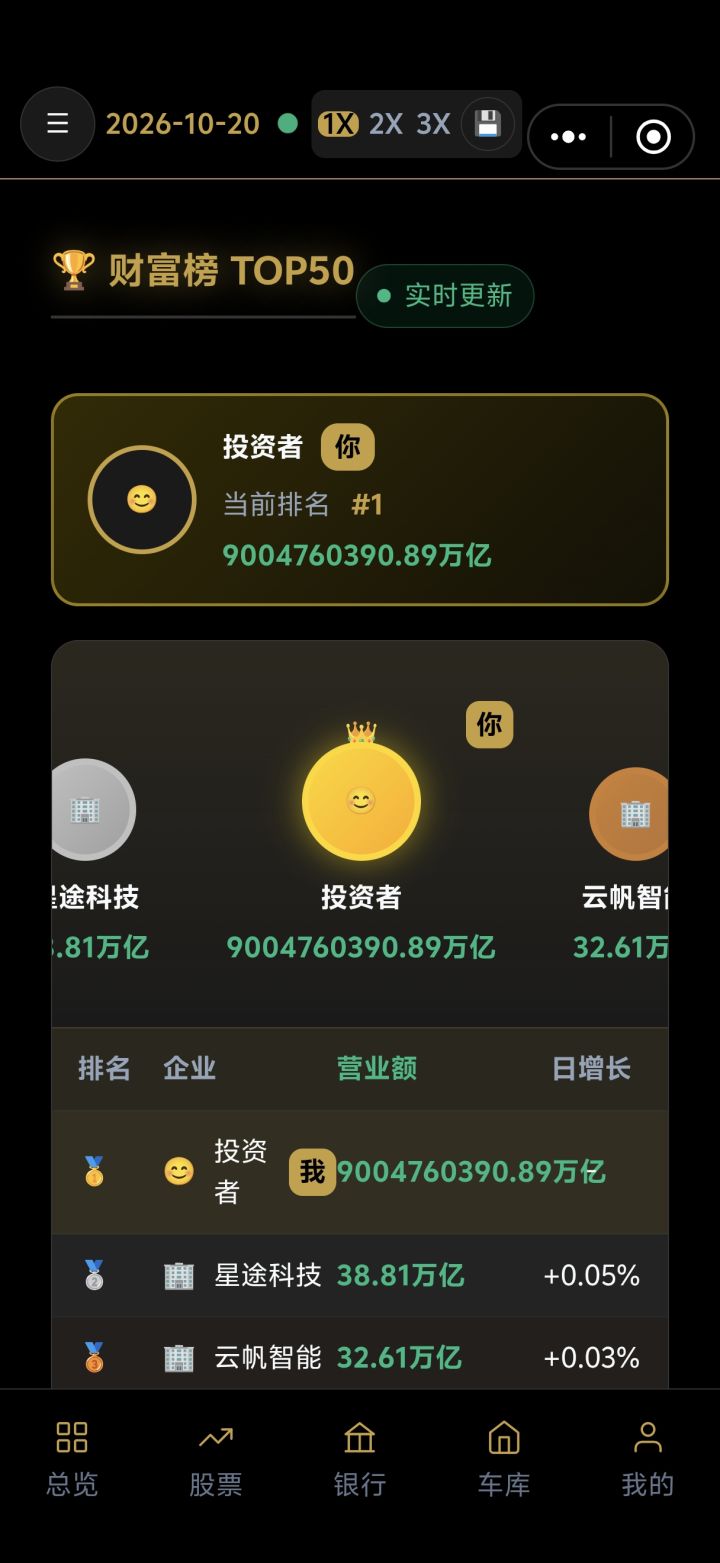Screen dimensions: 720x1563
Task: Open the hamburger menu
Action: point(57,124)
